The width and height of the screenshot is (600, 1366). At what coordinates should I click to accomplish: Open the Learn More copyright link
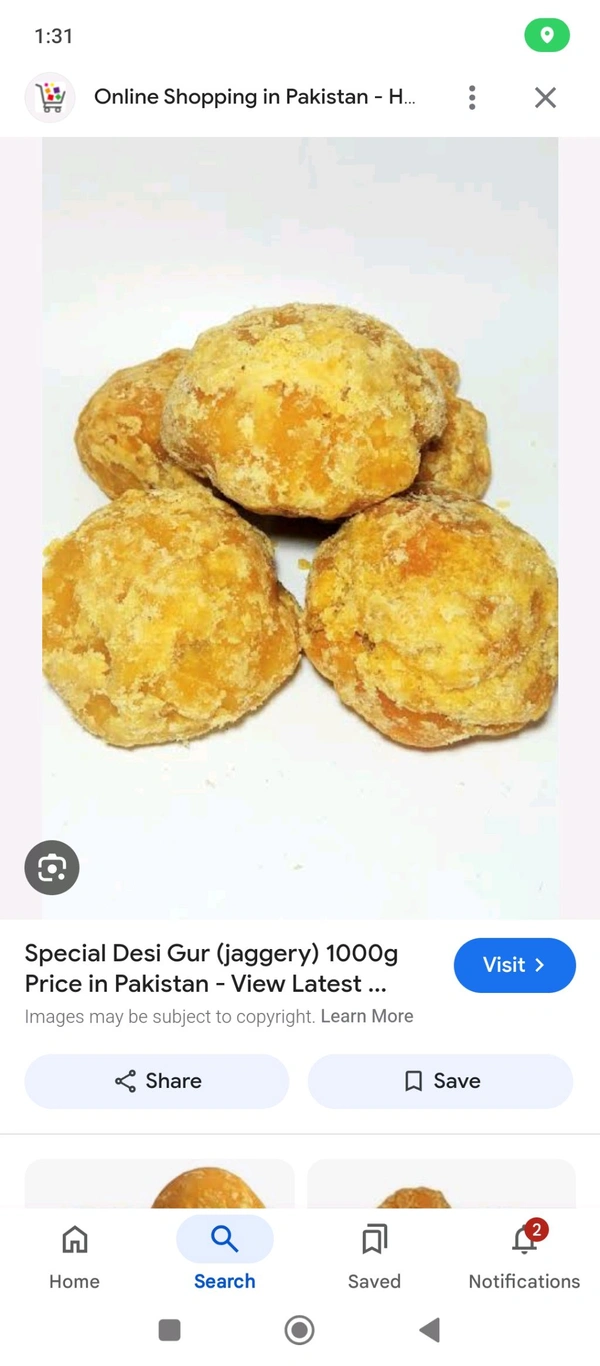pyautogui.click(x=367, y=1016)
